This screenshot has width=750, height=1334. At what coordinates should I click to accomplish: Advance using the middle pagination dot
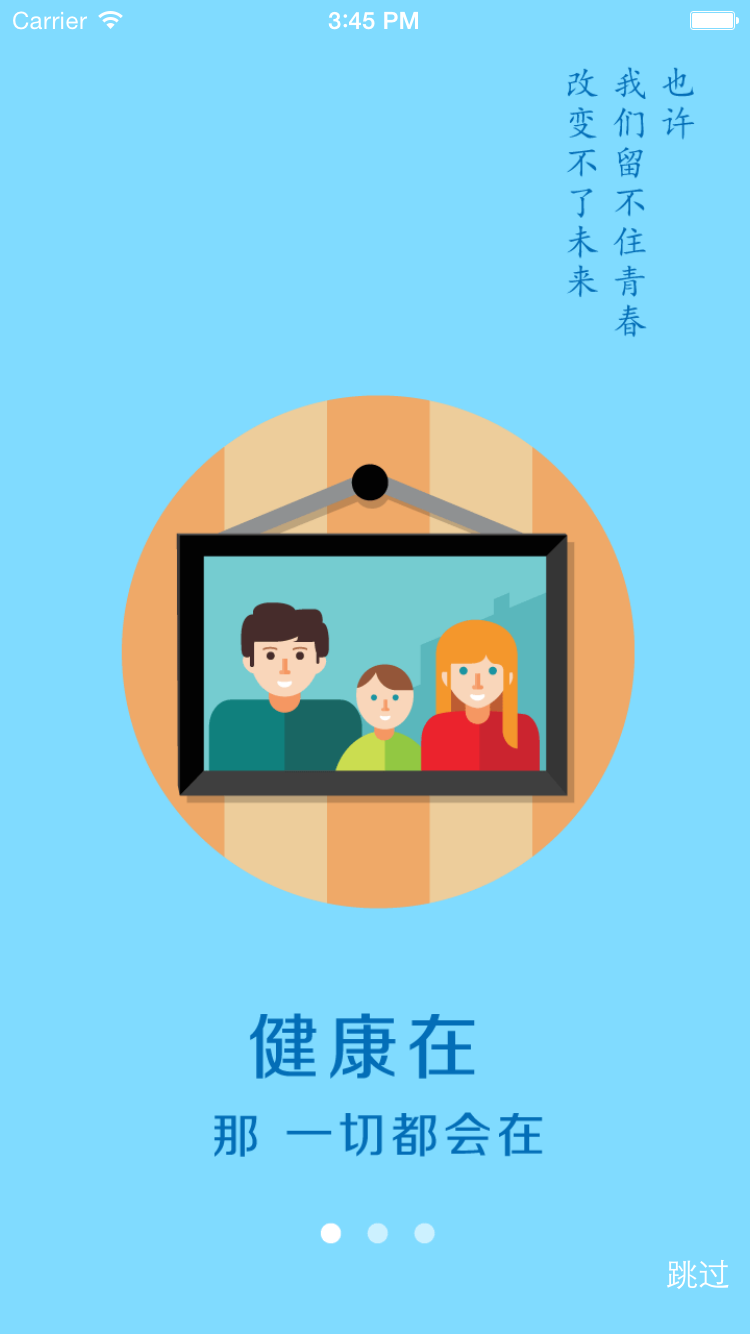click(376, 1233)
